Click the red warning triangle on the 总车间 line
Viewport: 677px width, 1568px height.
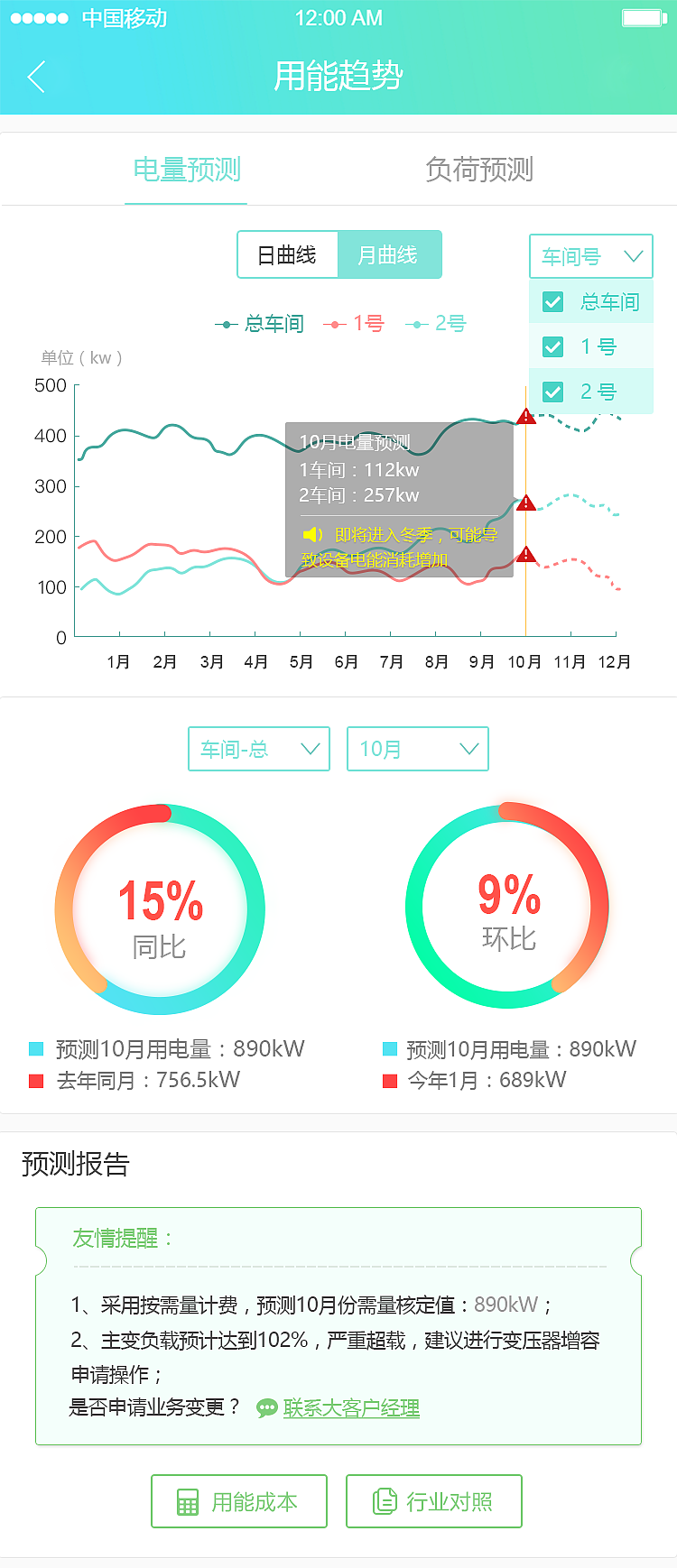click(526, 416)
